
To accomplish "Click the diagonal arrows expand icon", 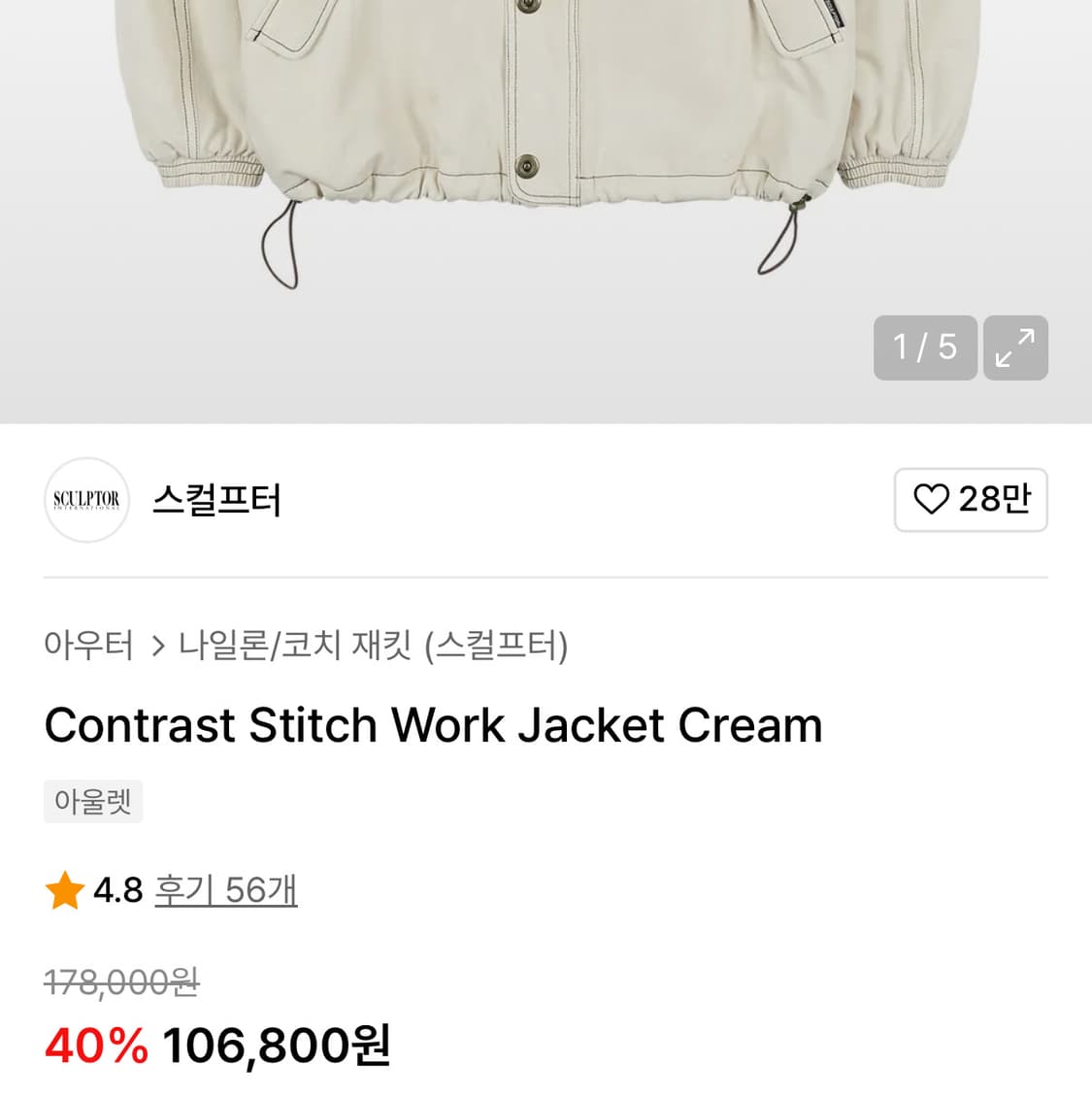I will click(x=1015, y=348).
